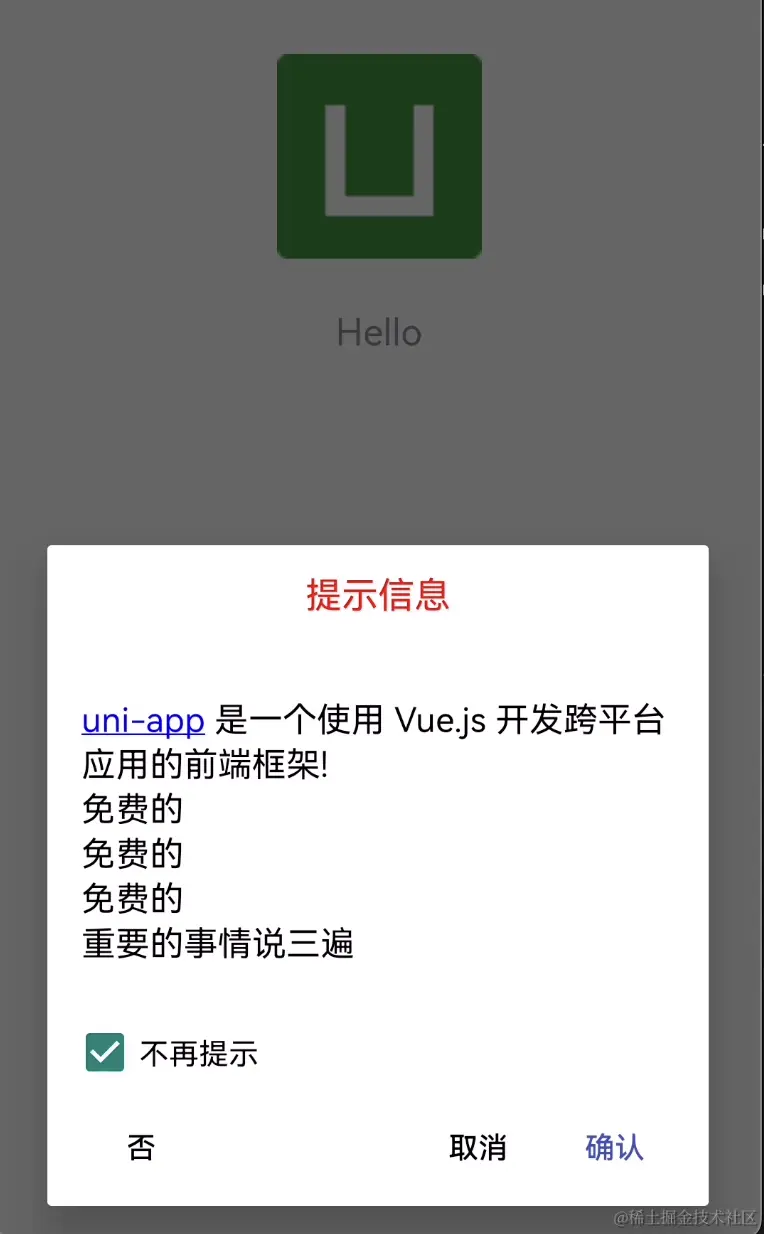
Task: Tap the 不再提示 label text
Action: 199,1053
